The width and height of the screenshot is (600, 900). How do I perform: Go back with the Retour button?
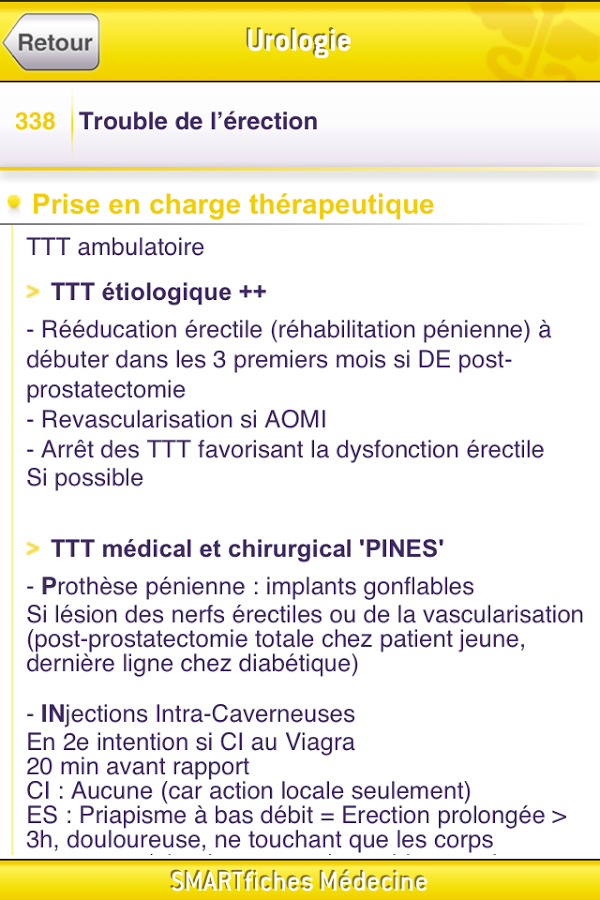(x=52, y=42)
